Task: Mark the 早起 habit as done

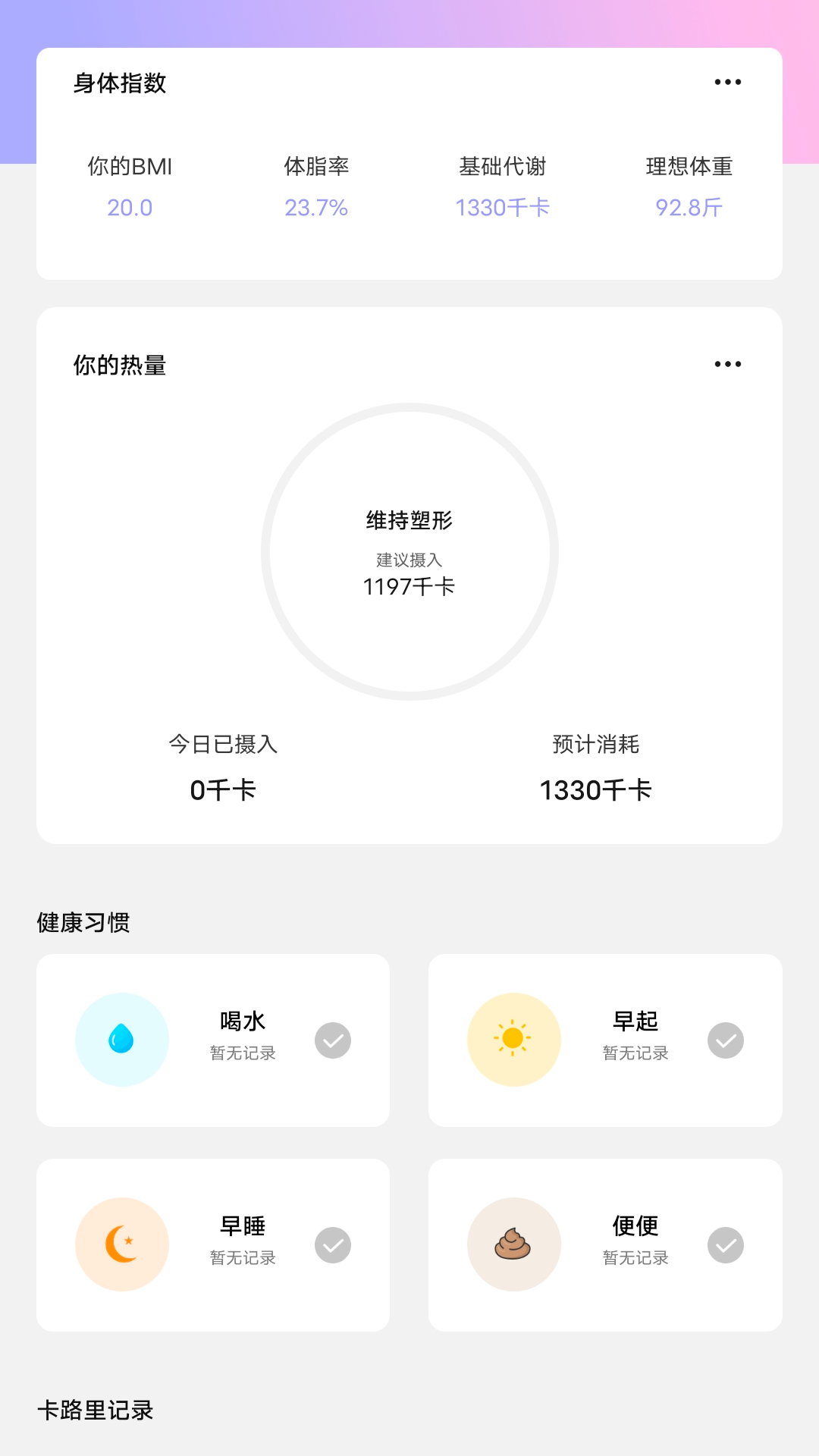Action: pyautogui.click(x=726, y=1040)
